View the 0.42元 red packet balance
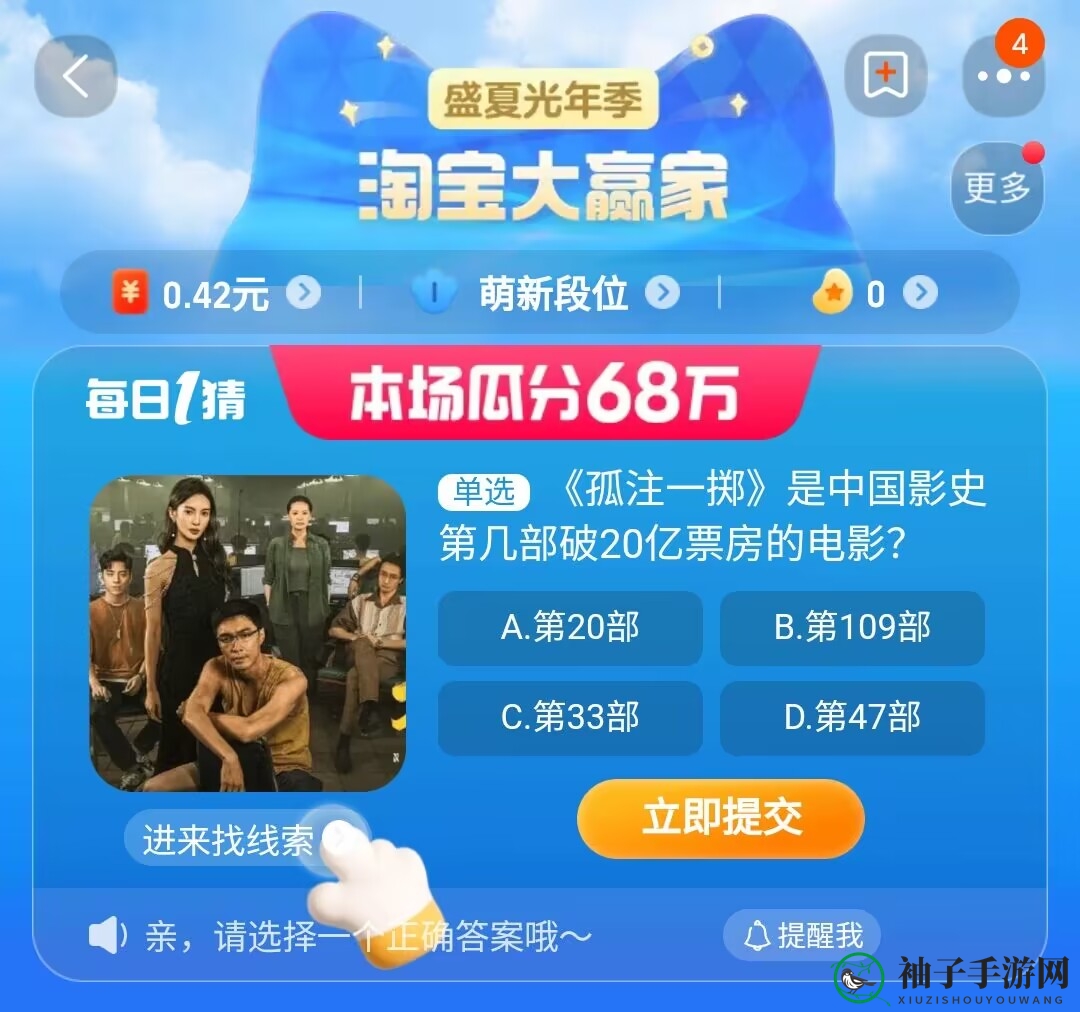This screenshot has height=1012, width=1080. (216, 294)
